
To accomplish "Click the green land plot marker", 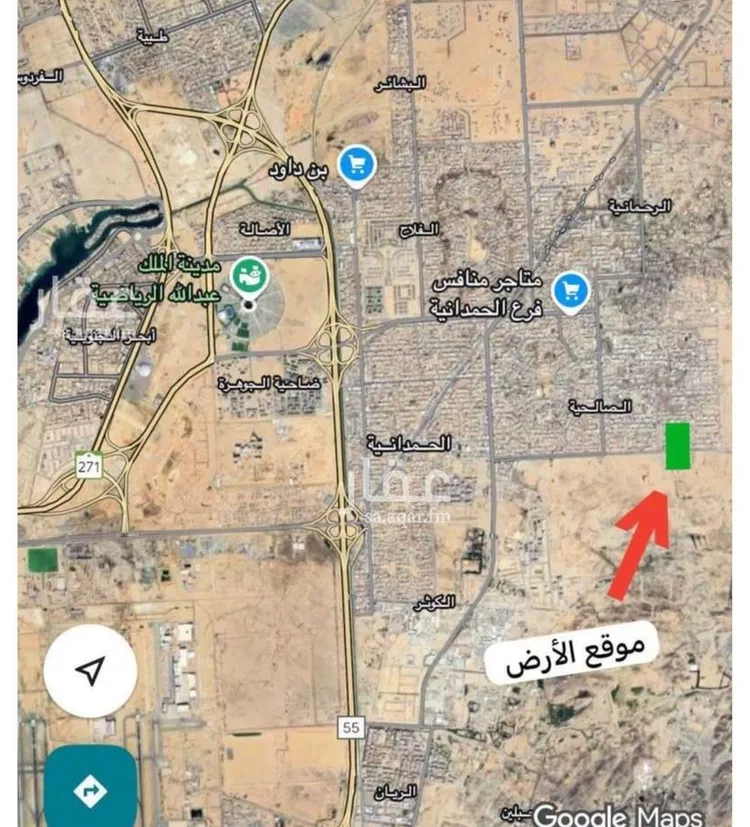I will (677, 448).
